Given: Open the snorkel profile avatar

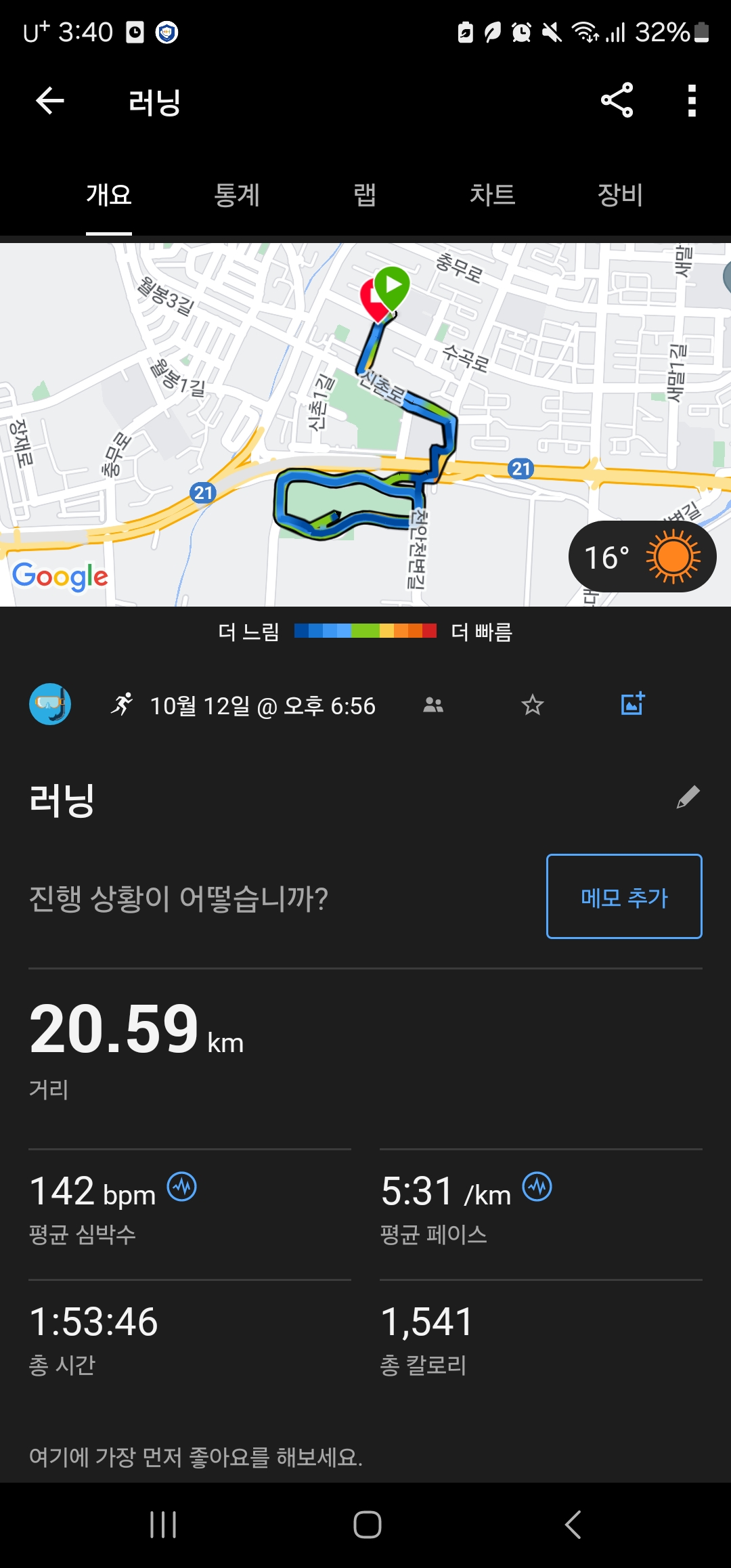Looking at the screenshot, I should tap(50, 704).
